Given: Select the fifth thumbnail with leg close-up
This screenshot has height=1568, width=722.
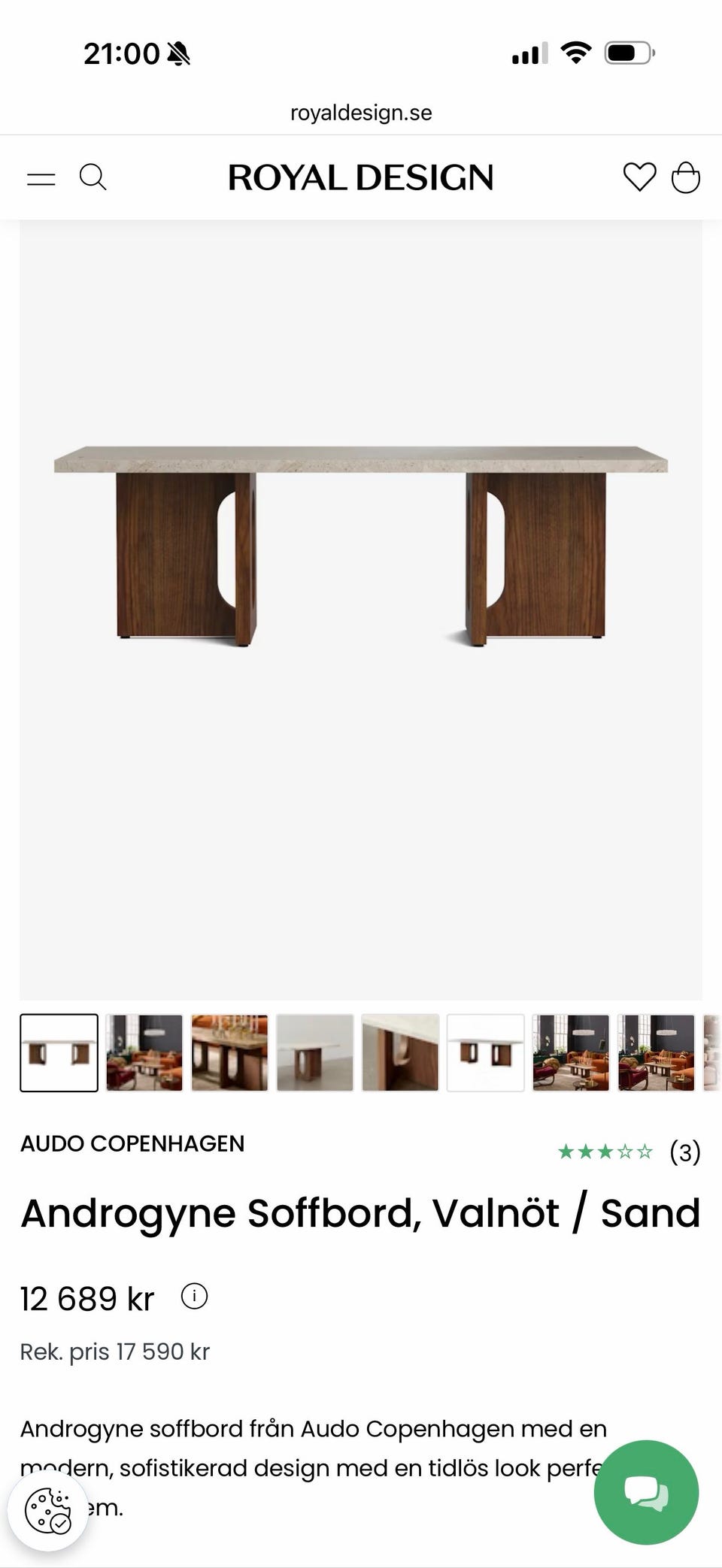Looking at the screenshot, I should pyautogui.click(x=400, y=1052).
